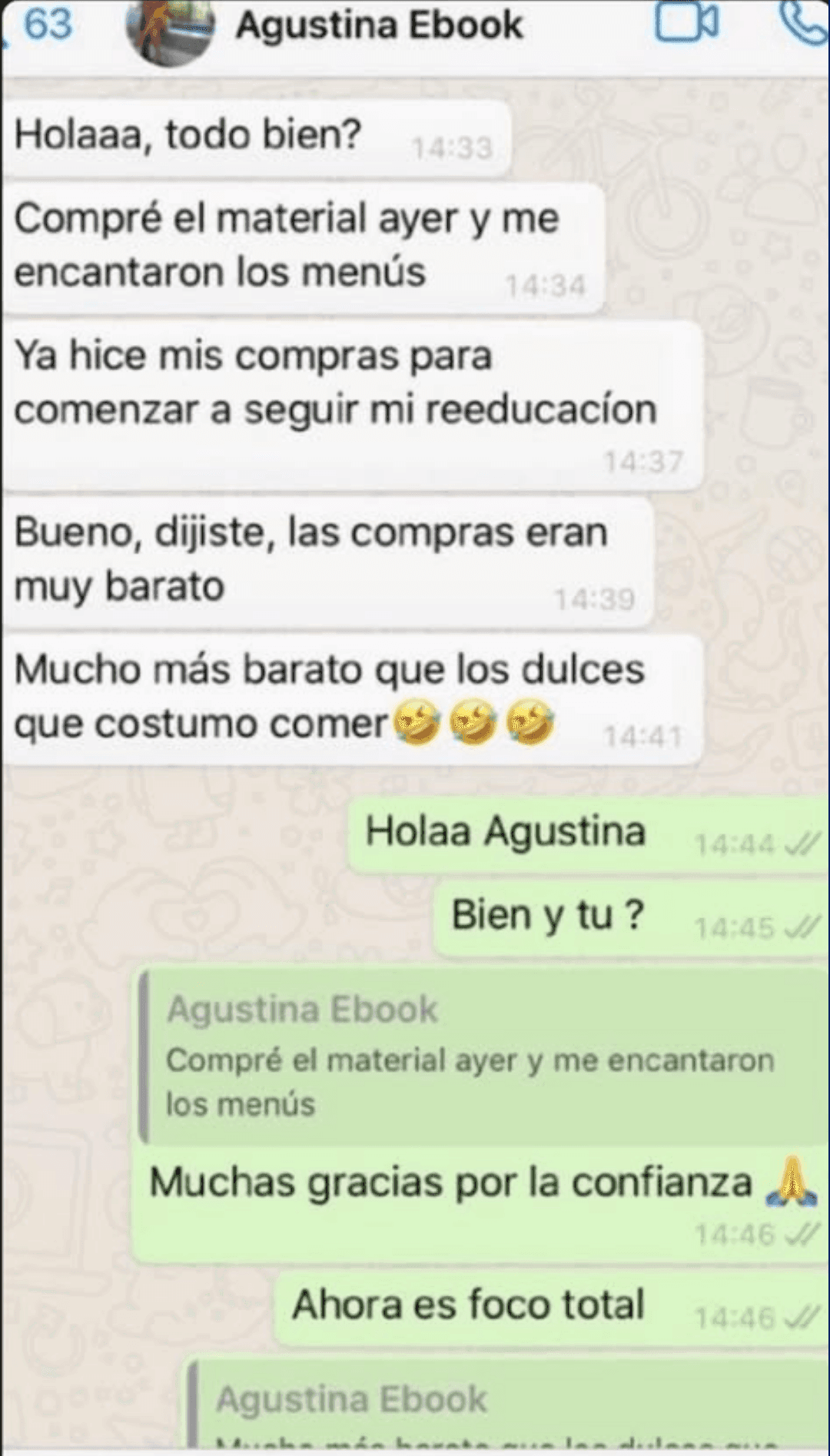The width and height of the screenshot is (830, 1456).
Task: Start a video call with Agustina Ebook
Action: (x=686, y=23)
